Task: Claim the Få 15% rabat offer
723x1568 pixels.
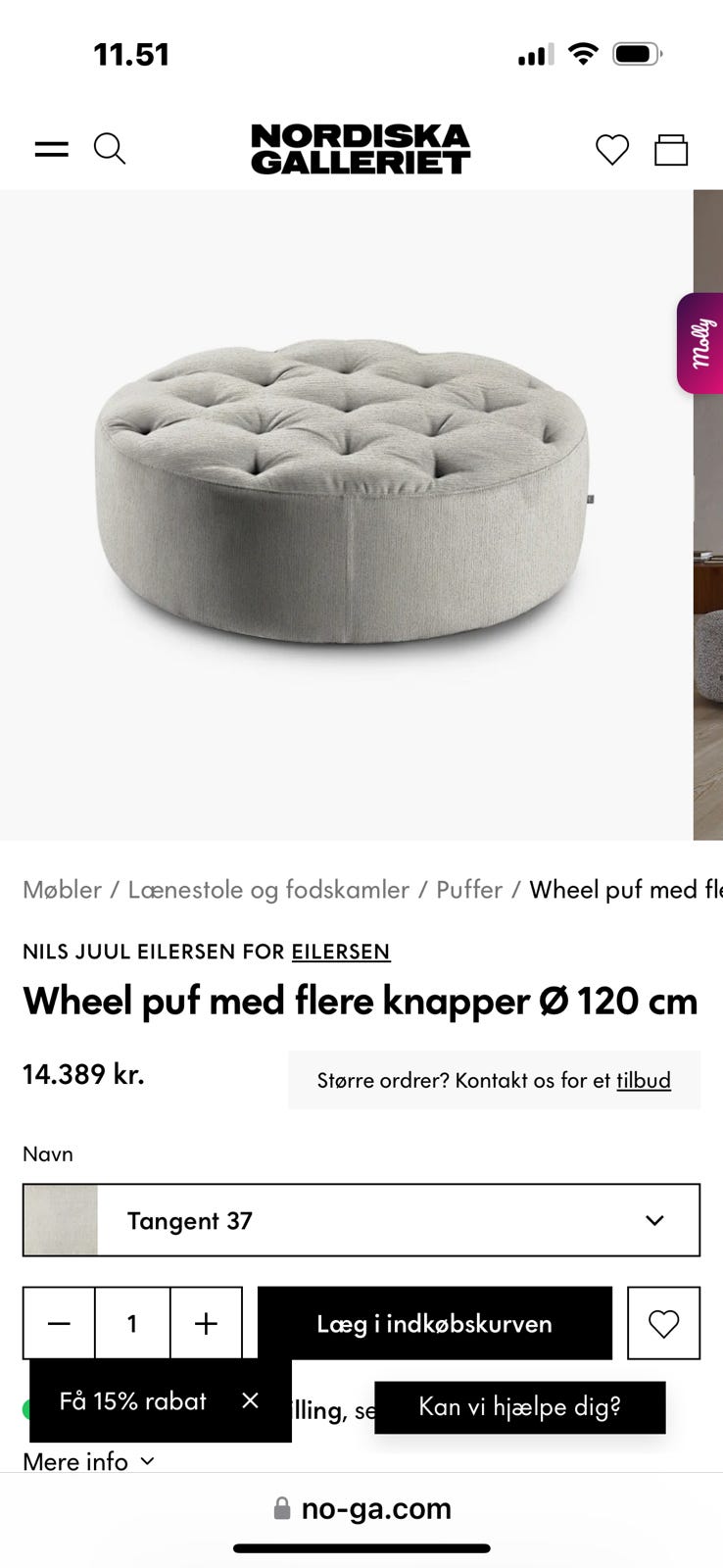Action: (133, 1401)
